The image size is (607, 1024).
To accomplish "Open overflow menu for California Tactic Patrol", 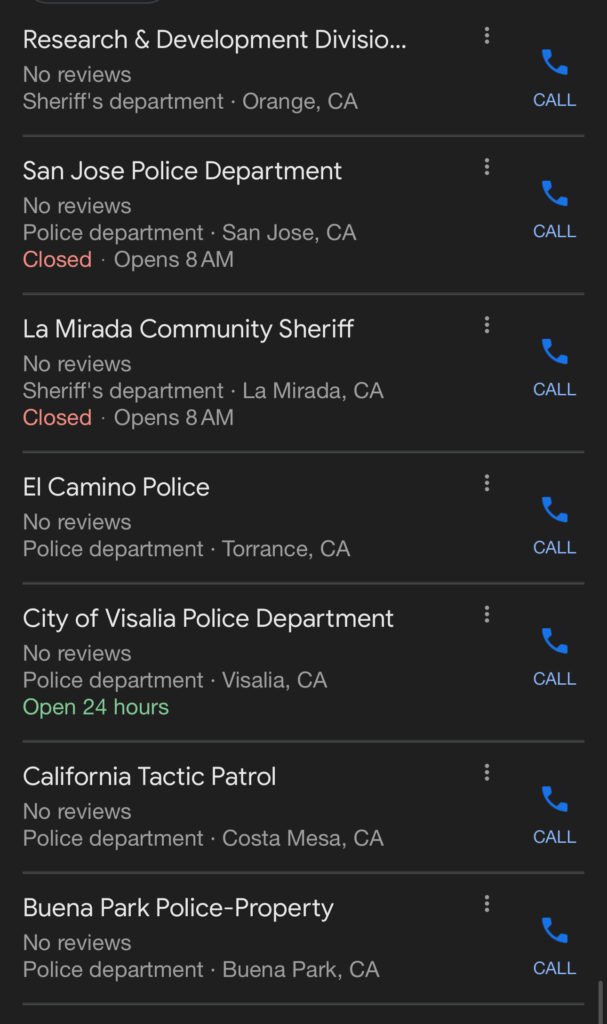I will click(487, 773).
